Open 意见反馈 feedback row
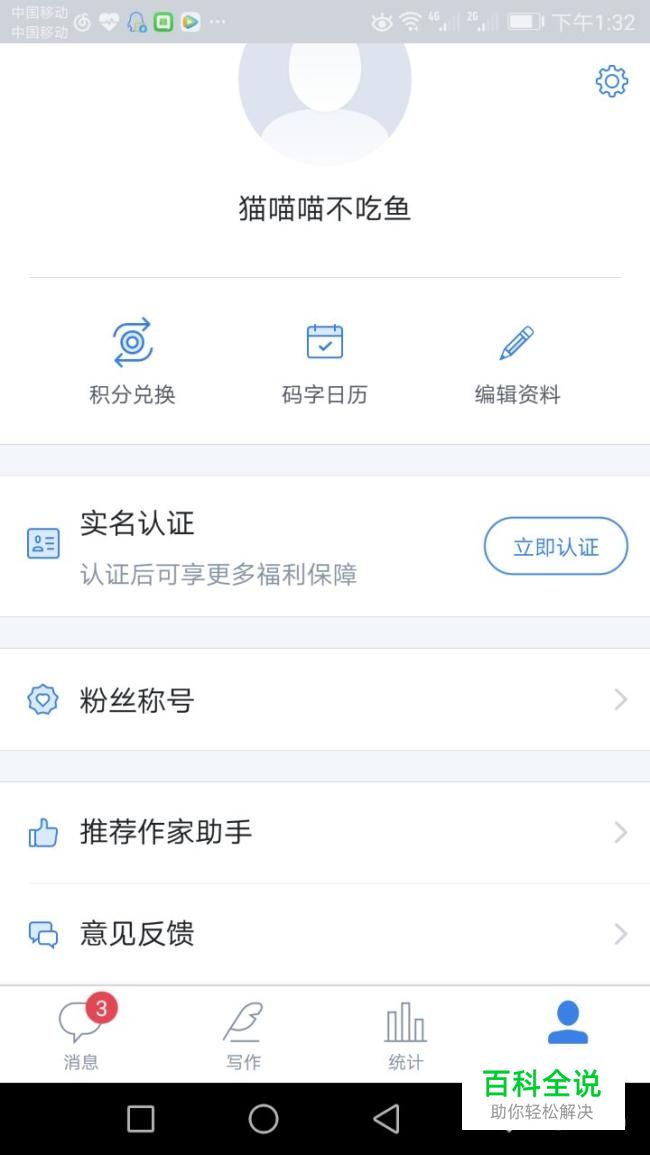Viewport: 650px width, 1155px height. click(325, 934)
